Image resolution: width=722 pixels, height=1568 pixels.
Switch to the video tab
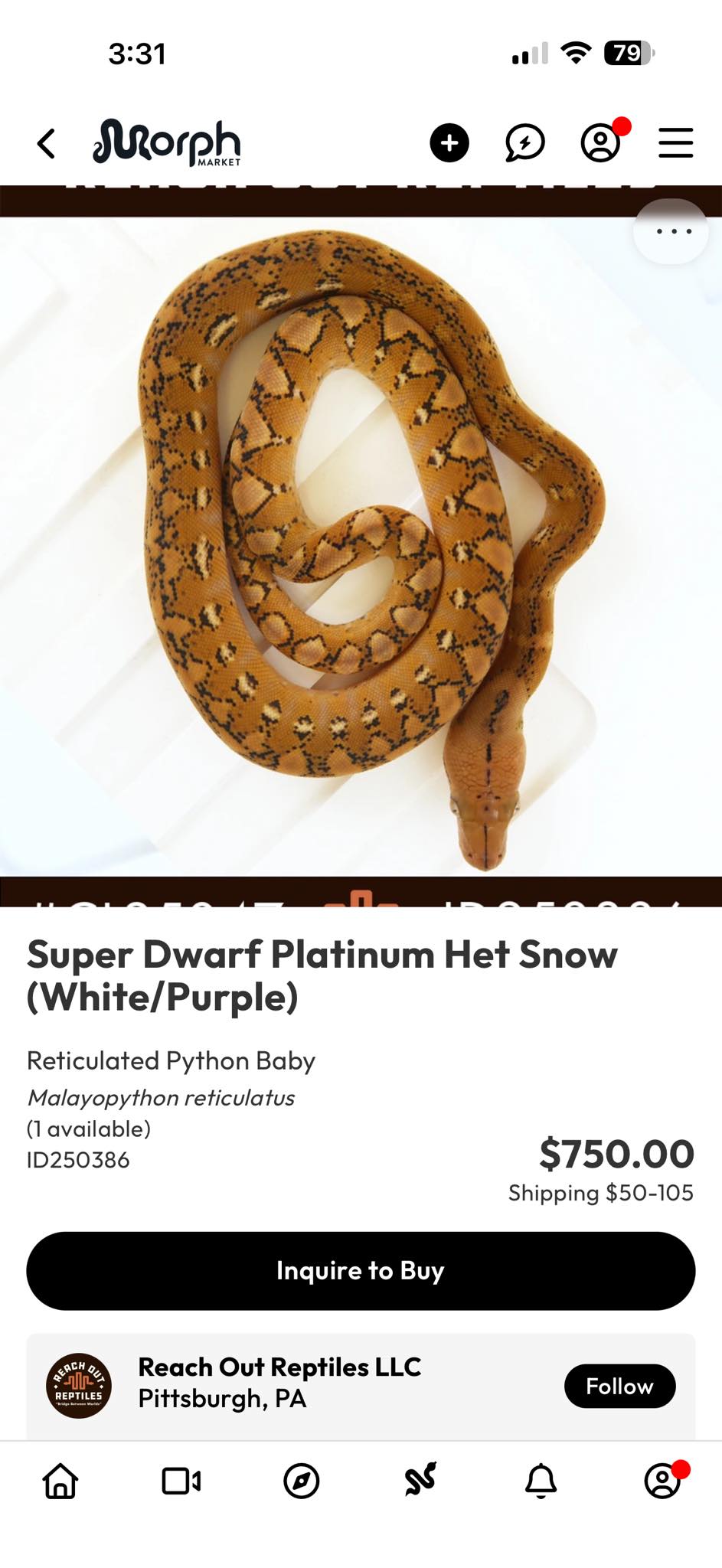[x=181, y=1481]
